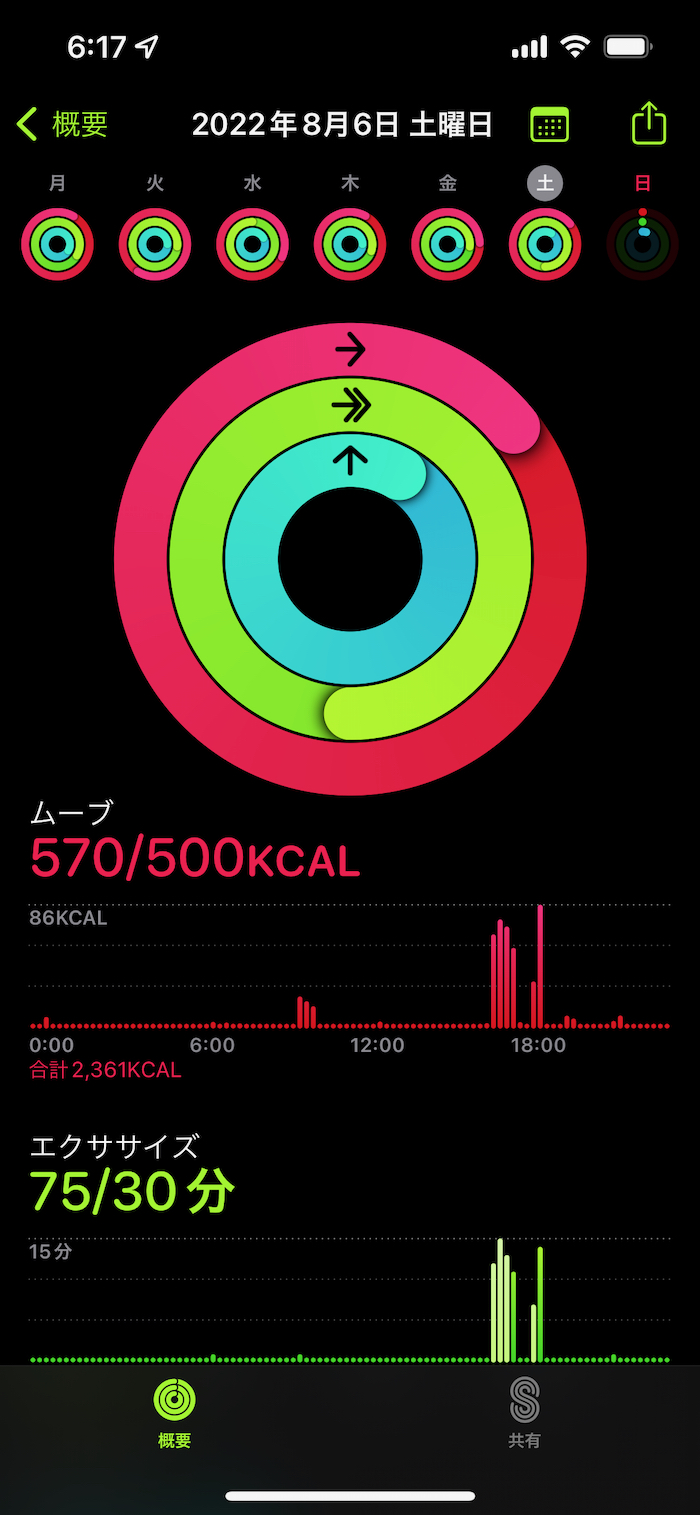Select Thursday (木) activity rings
This screenshot has height=1515, width=700.
pyautogui.click(x=350, y=244)
